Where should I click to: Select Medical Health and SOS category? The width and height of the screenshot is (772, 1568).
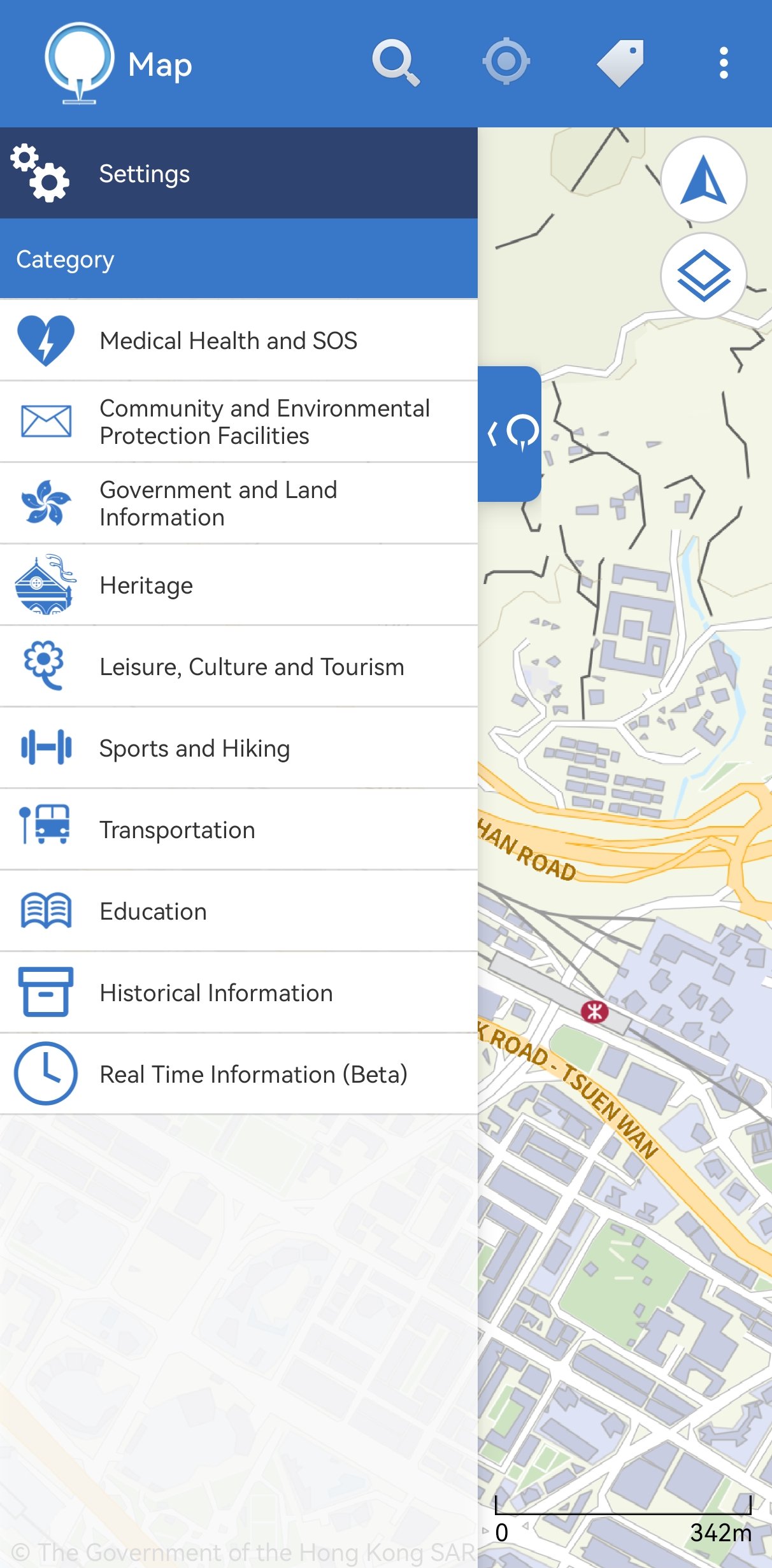pyautogui.click(x=238, y=341)
